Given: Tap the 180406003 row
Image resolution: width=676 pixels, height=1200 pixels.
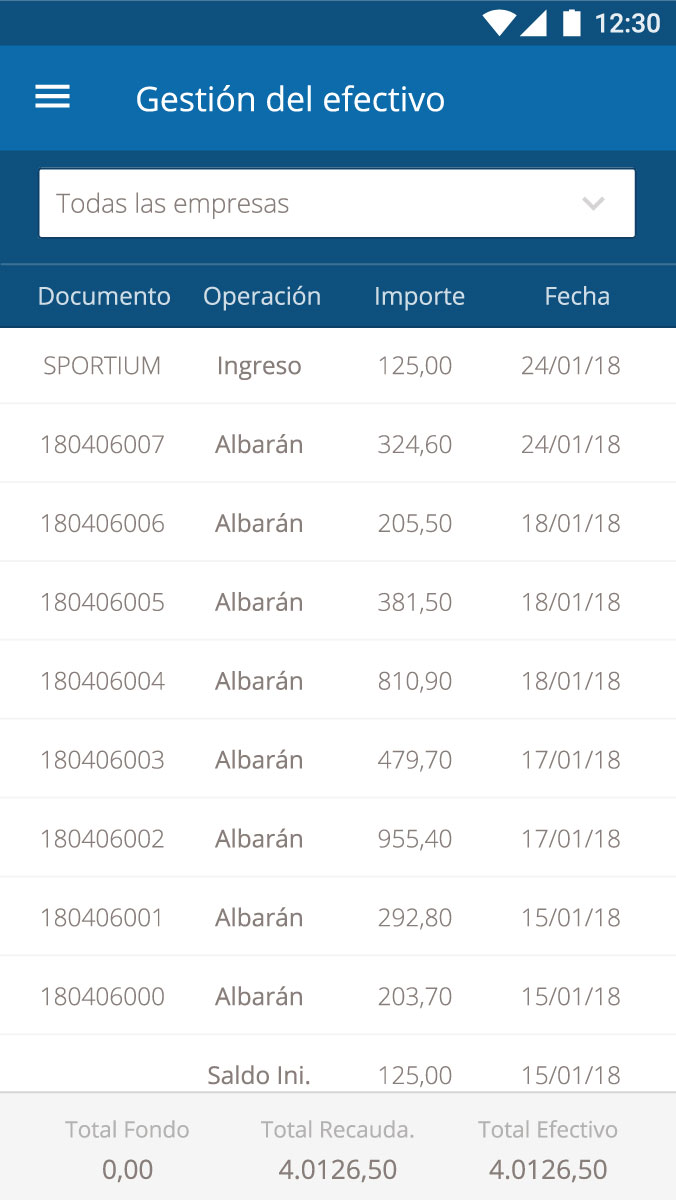Looking at the screenshot, I should 337,760.
